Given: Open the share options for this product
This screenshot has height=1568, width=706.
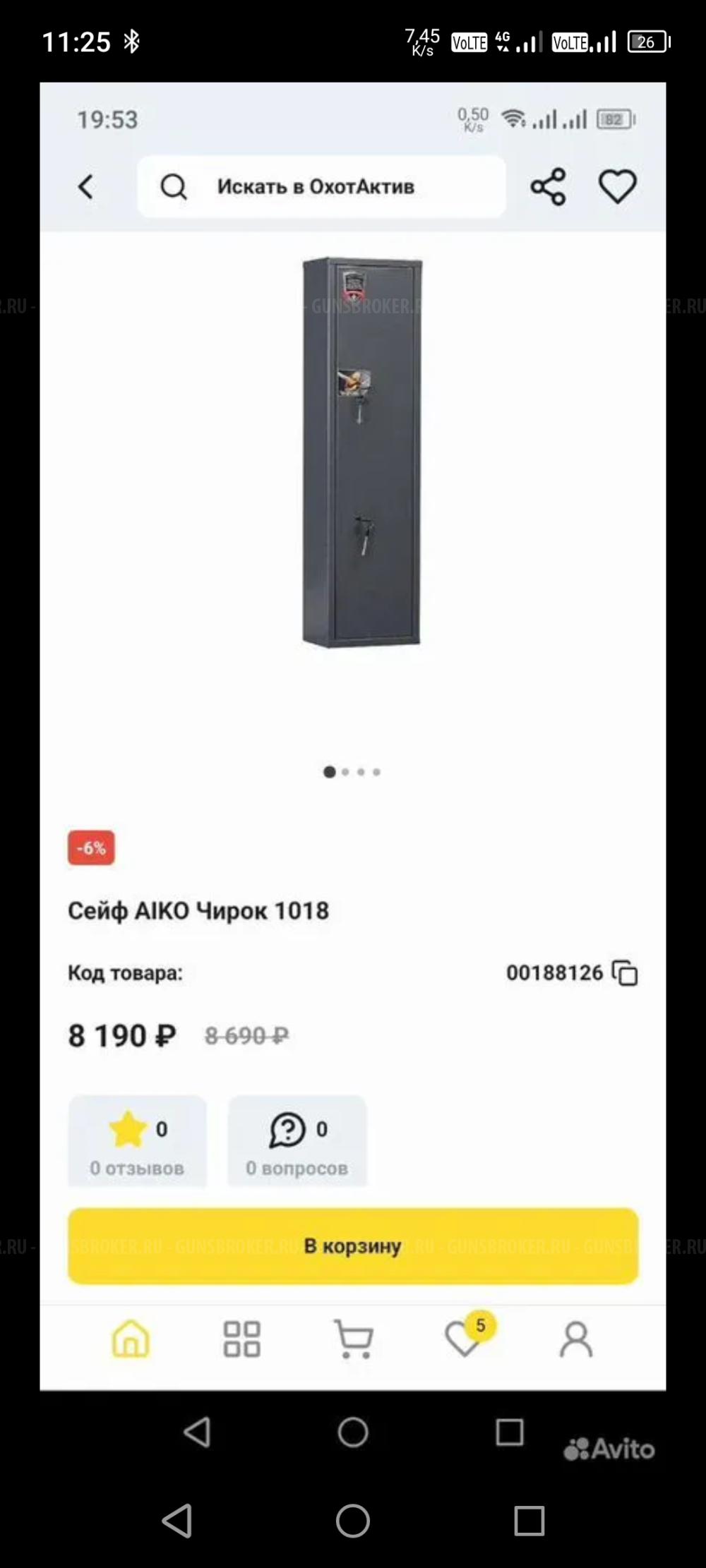Looking at the screenshot, I should click(549, 186).
